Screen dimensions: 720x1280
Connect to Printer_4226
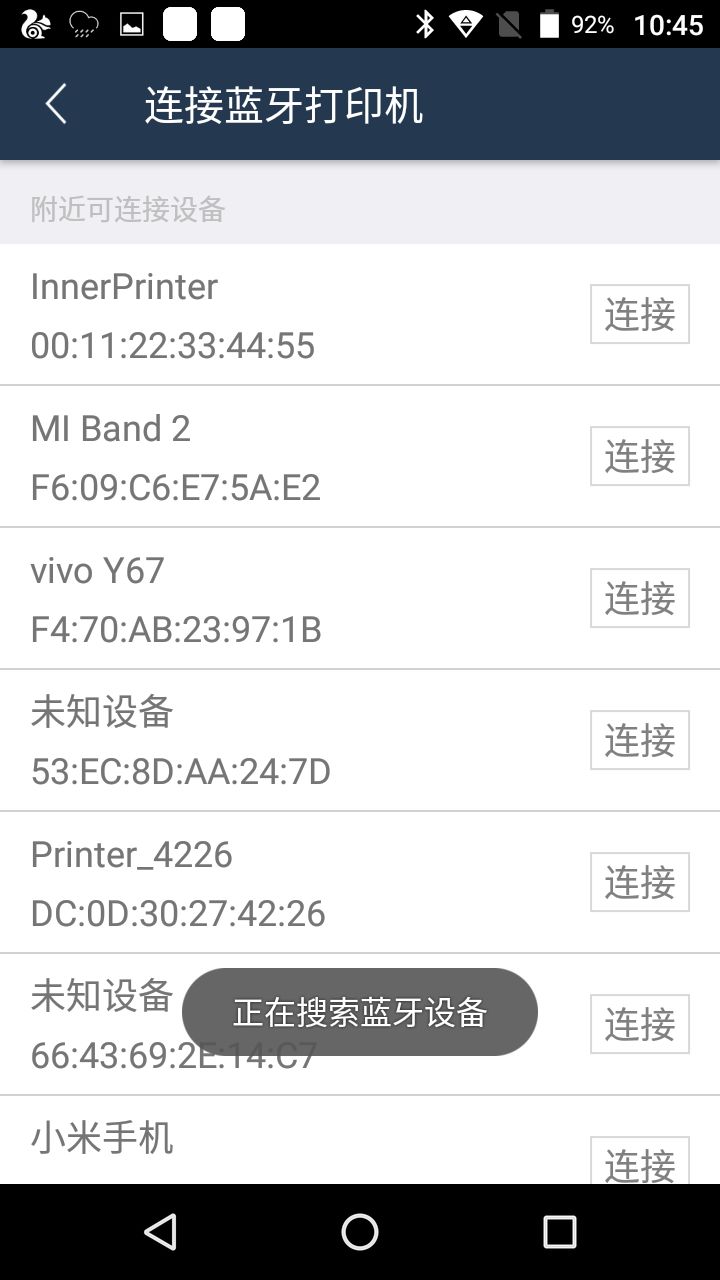point(639,883)
